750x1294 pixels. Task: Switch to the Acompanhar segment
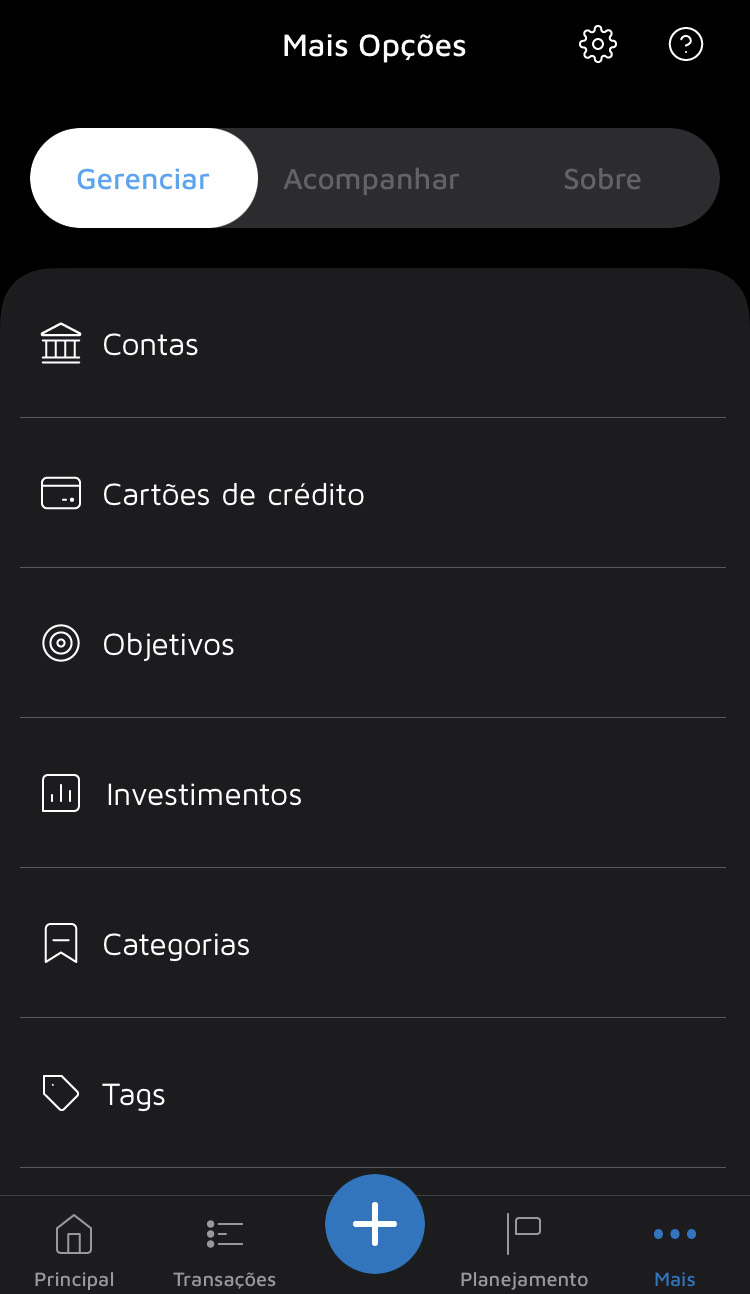(x=372, y=179)
